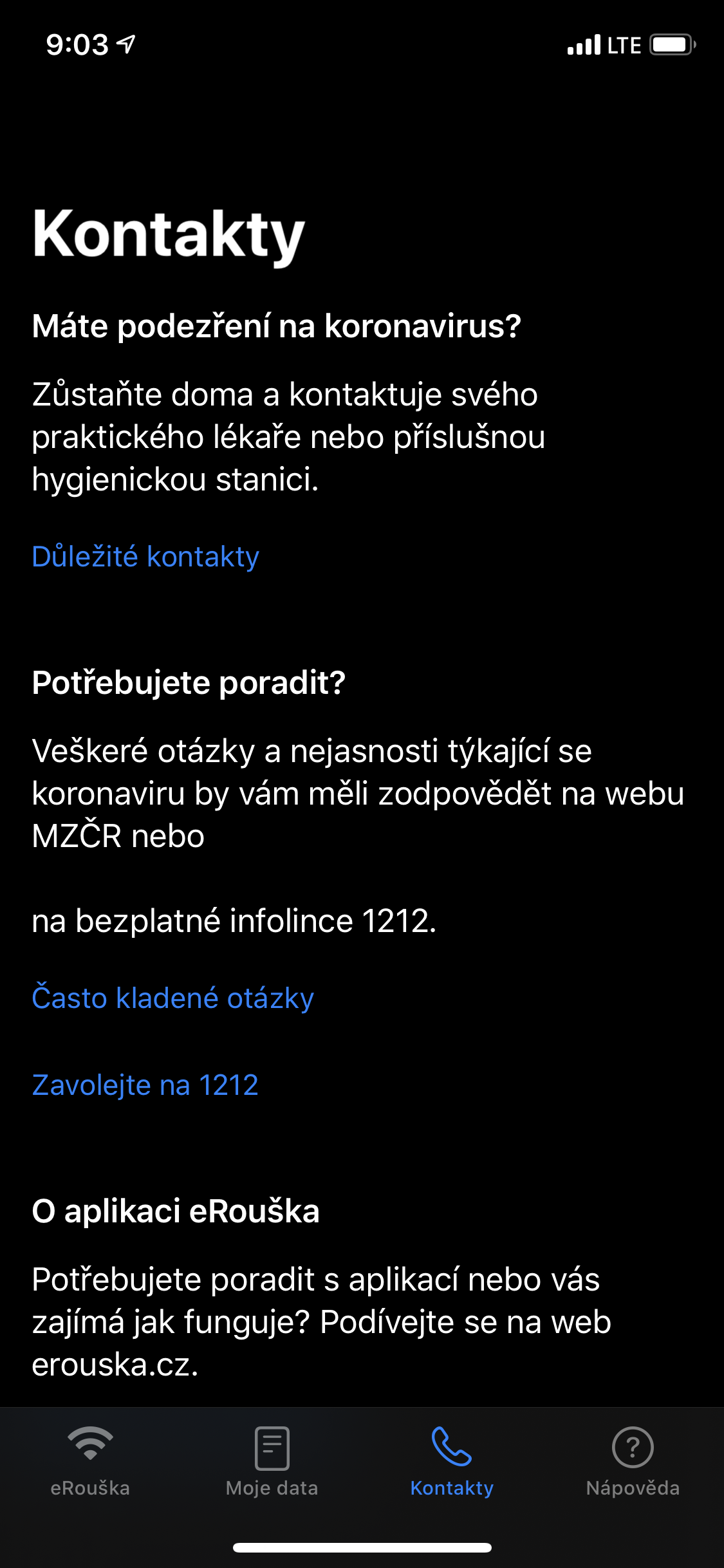Open Často kladené otázky link

172,998
